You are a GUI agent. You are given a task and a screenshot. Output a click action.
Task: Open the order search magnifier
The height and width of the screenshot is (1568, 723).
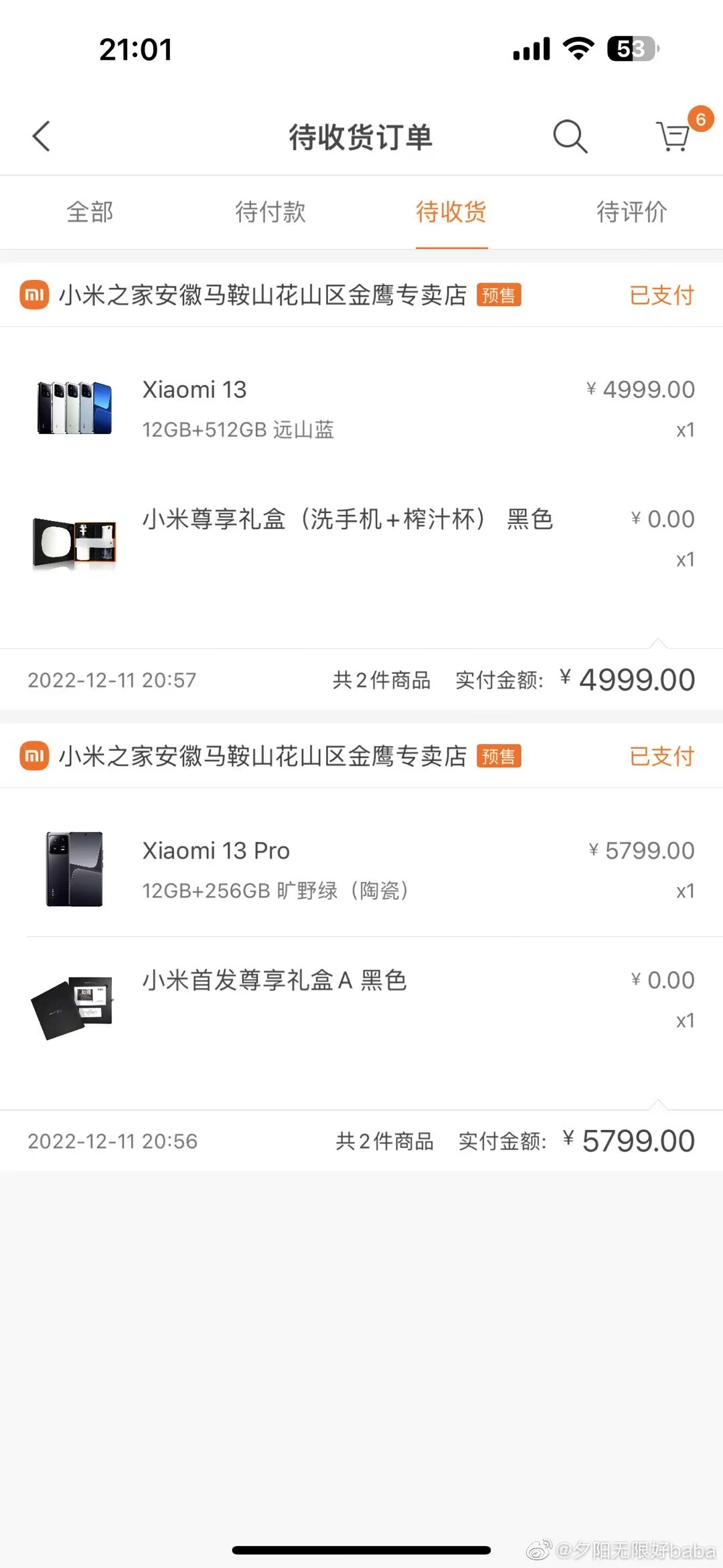coord(570,137)
